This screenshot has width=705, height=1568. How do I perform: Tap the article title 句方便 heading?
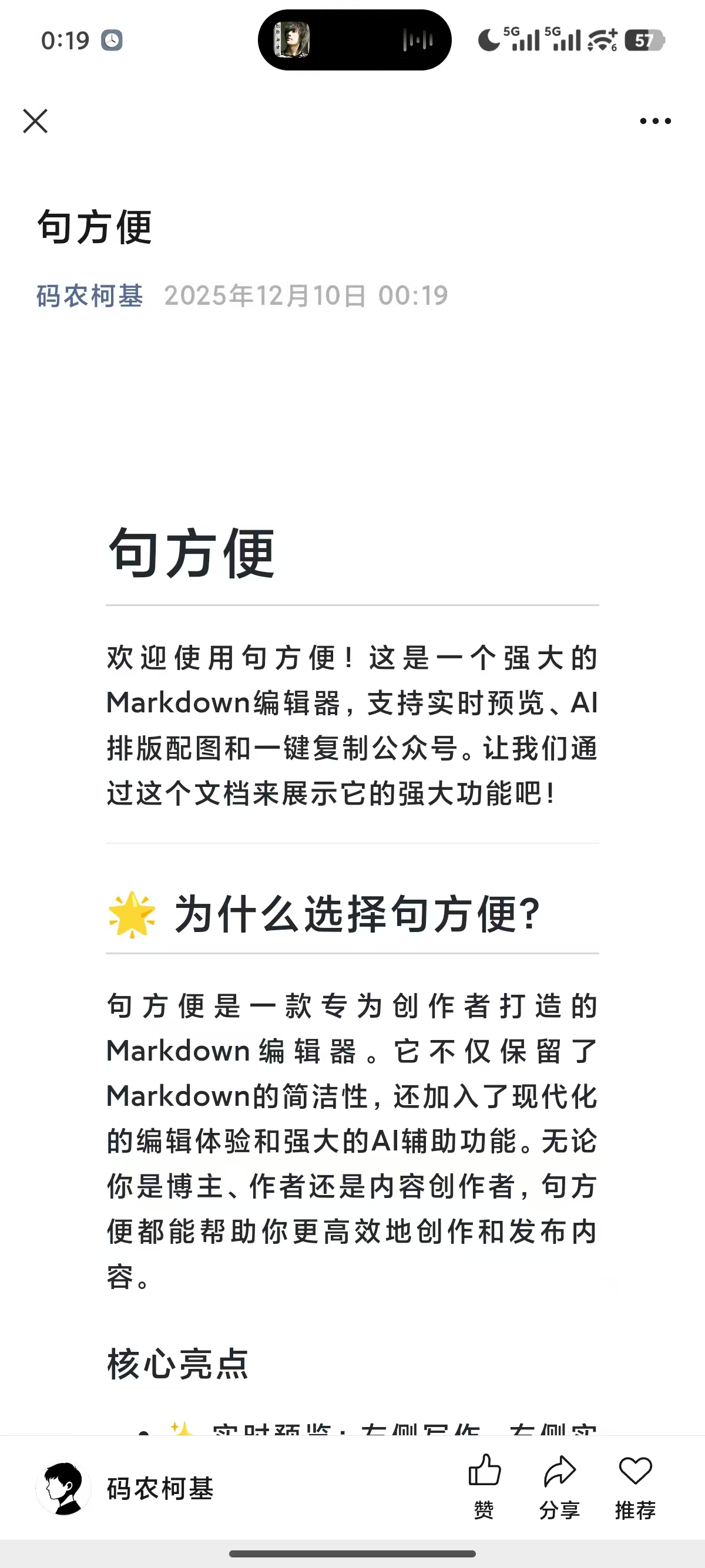(x=95, y=228)
